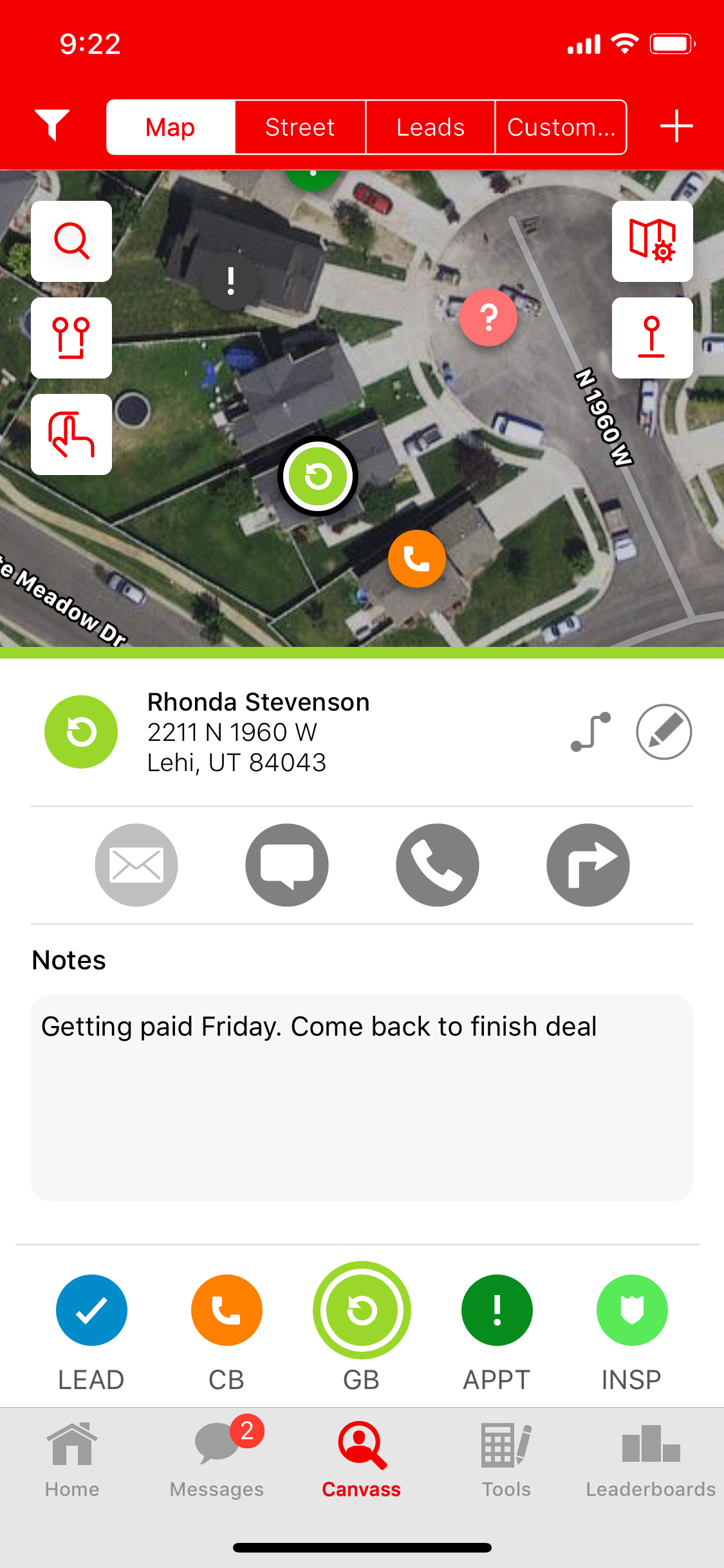Switch to the Leads segment
The width and height of the screenshot is (724, 1568).
click(x=430, y=127)
